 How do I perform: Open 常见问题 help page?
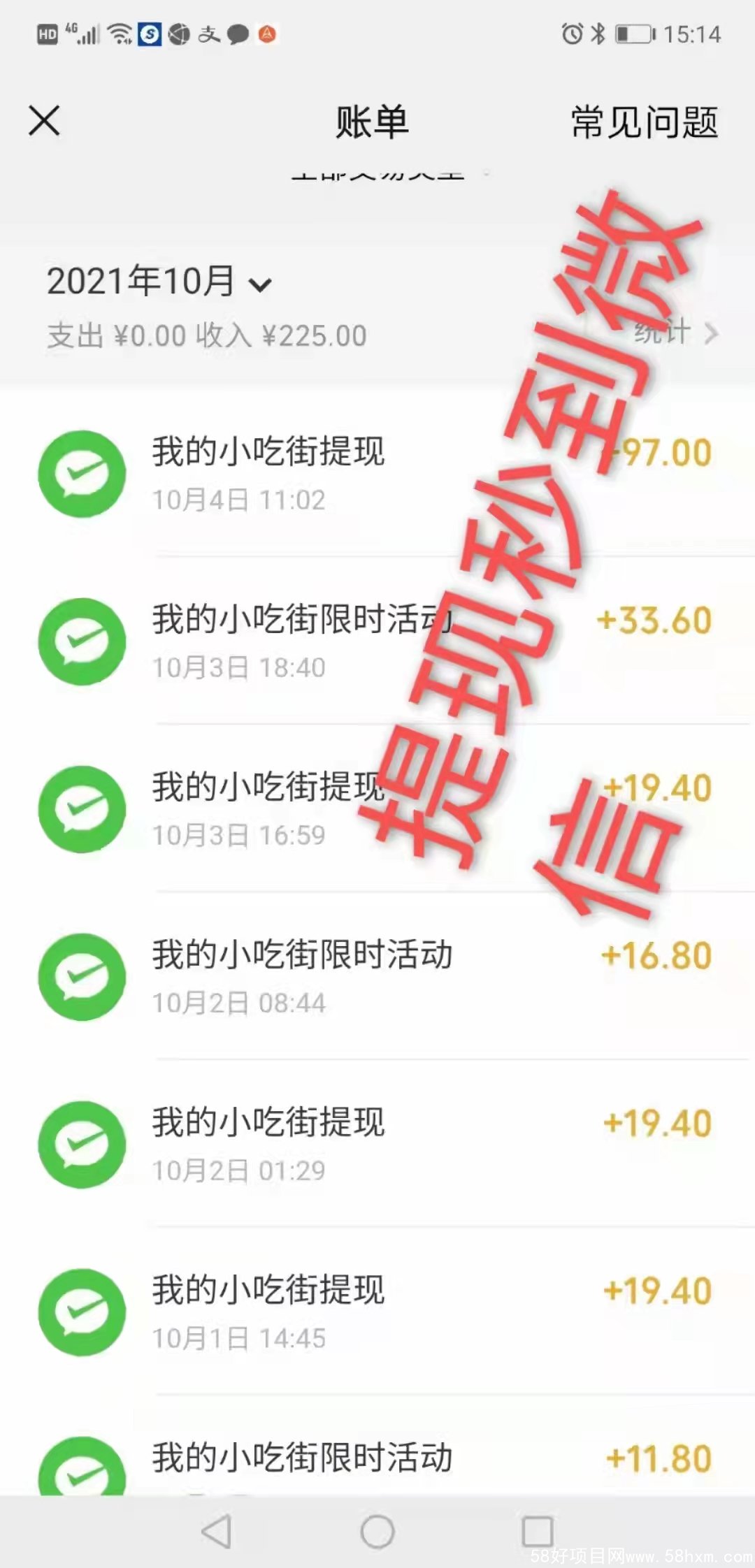(x=644, y=123)
